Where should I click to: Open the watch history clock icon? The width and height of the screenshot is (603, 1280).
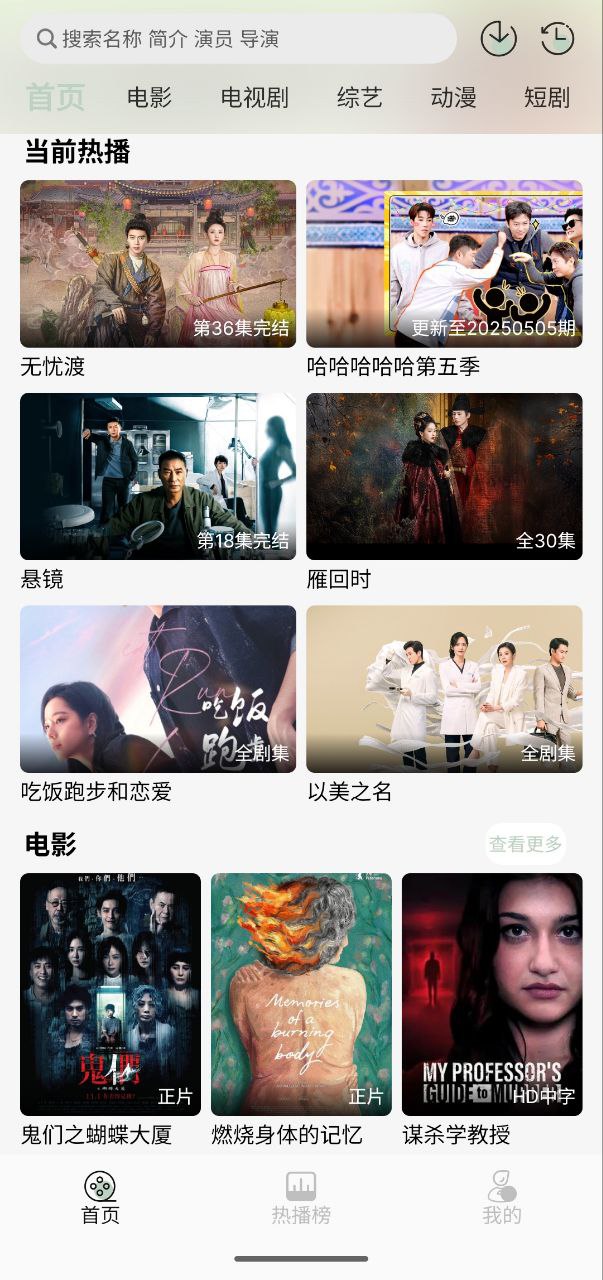(557, 39)
